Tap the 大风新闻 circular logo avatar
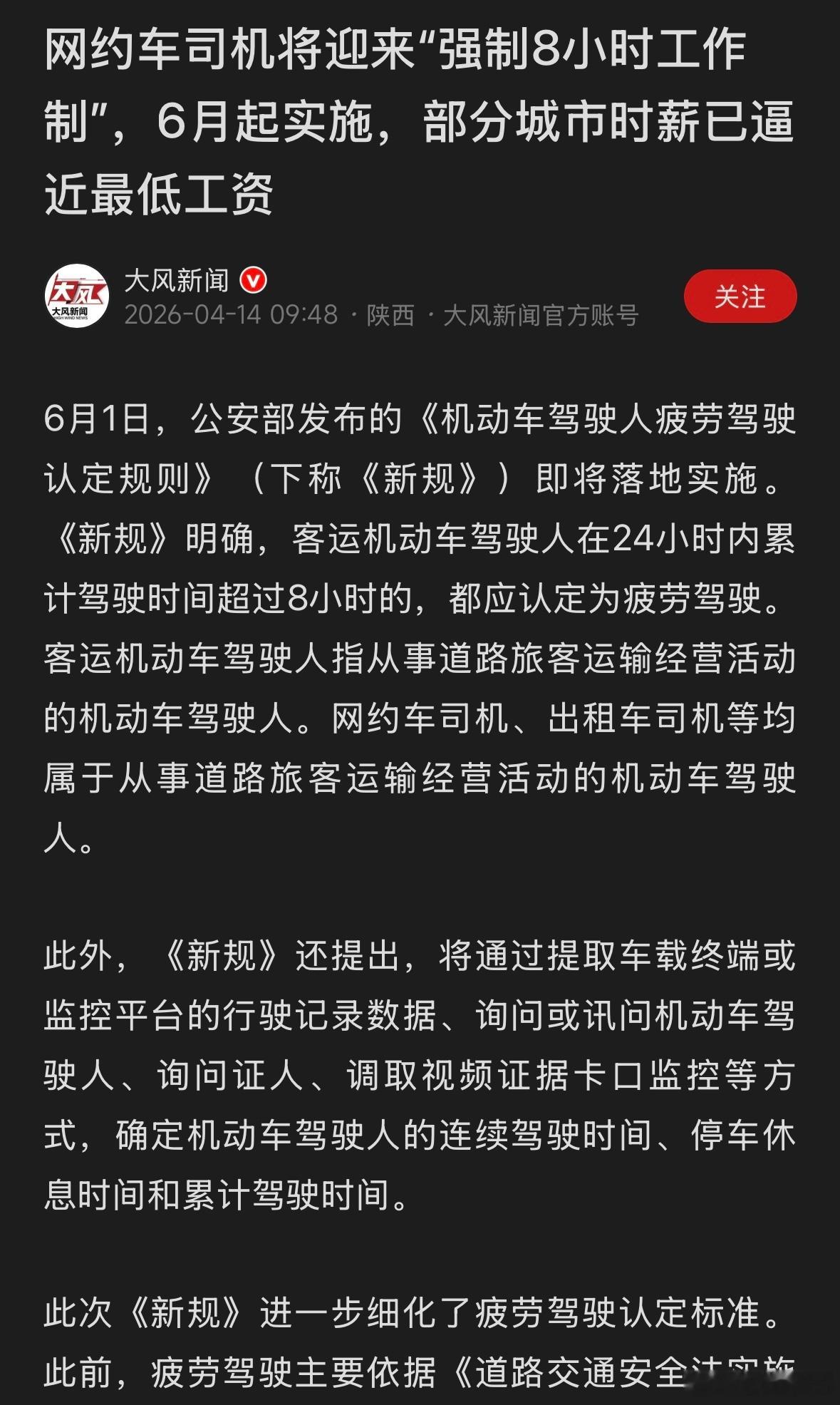 (x=78, y=295)
